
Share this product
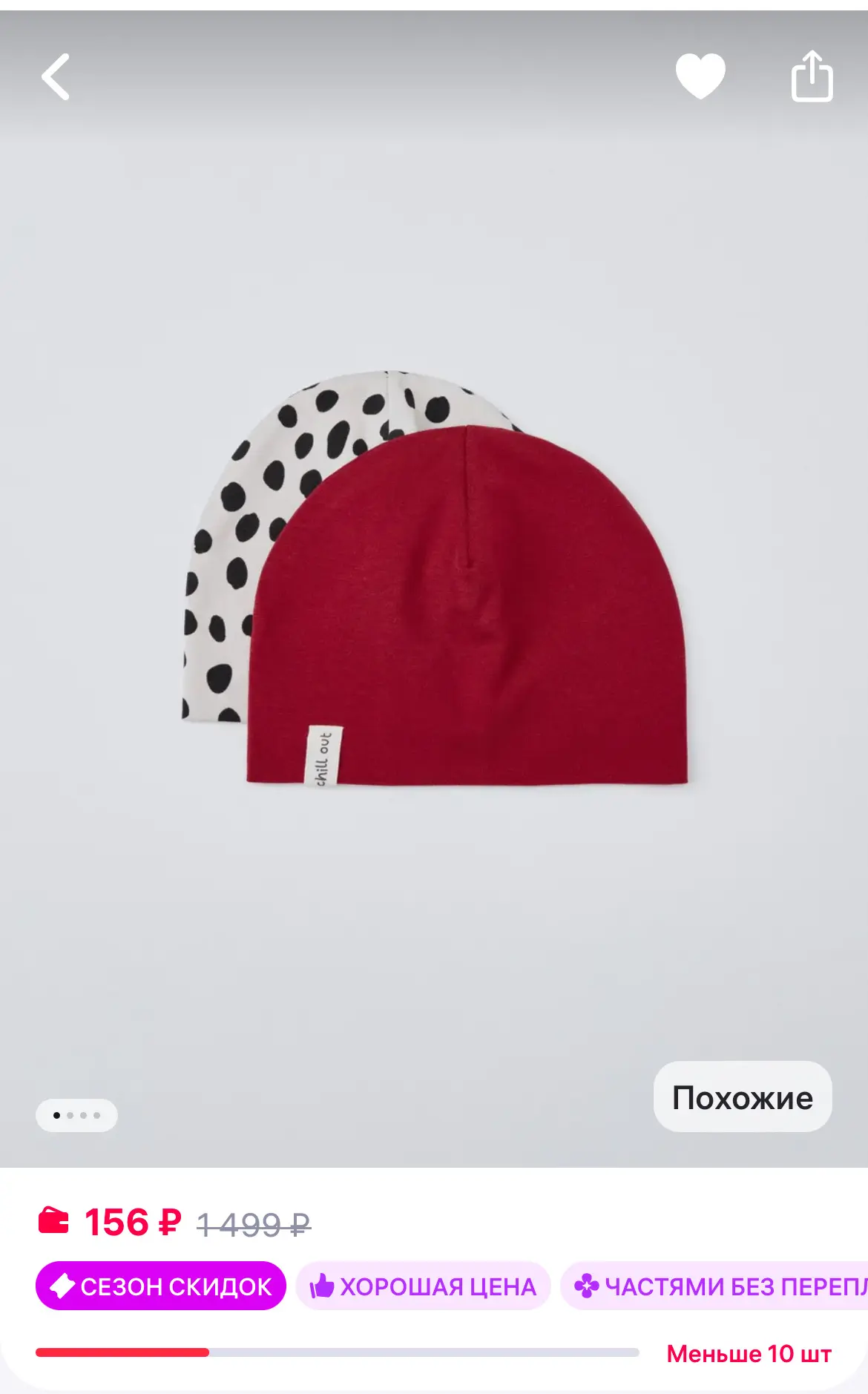click(812, 76)
